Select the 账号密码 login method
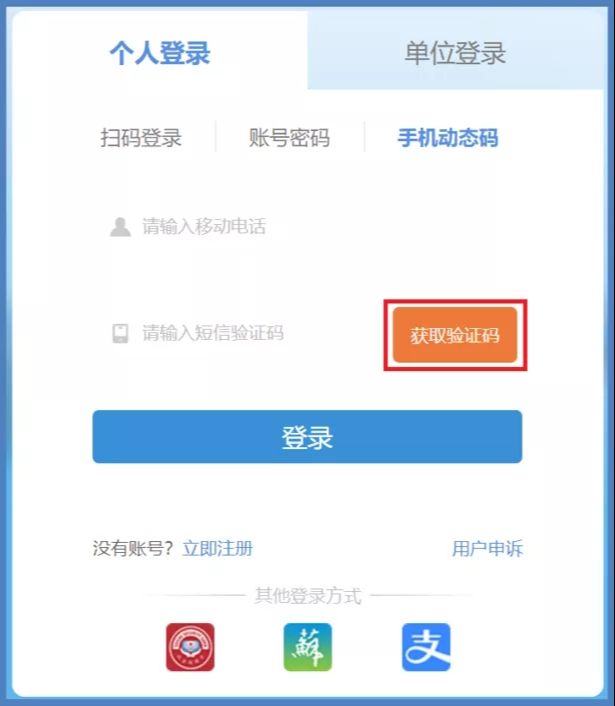Screen dimensions: 615x706 [289, 138]
